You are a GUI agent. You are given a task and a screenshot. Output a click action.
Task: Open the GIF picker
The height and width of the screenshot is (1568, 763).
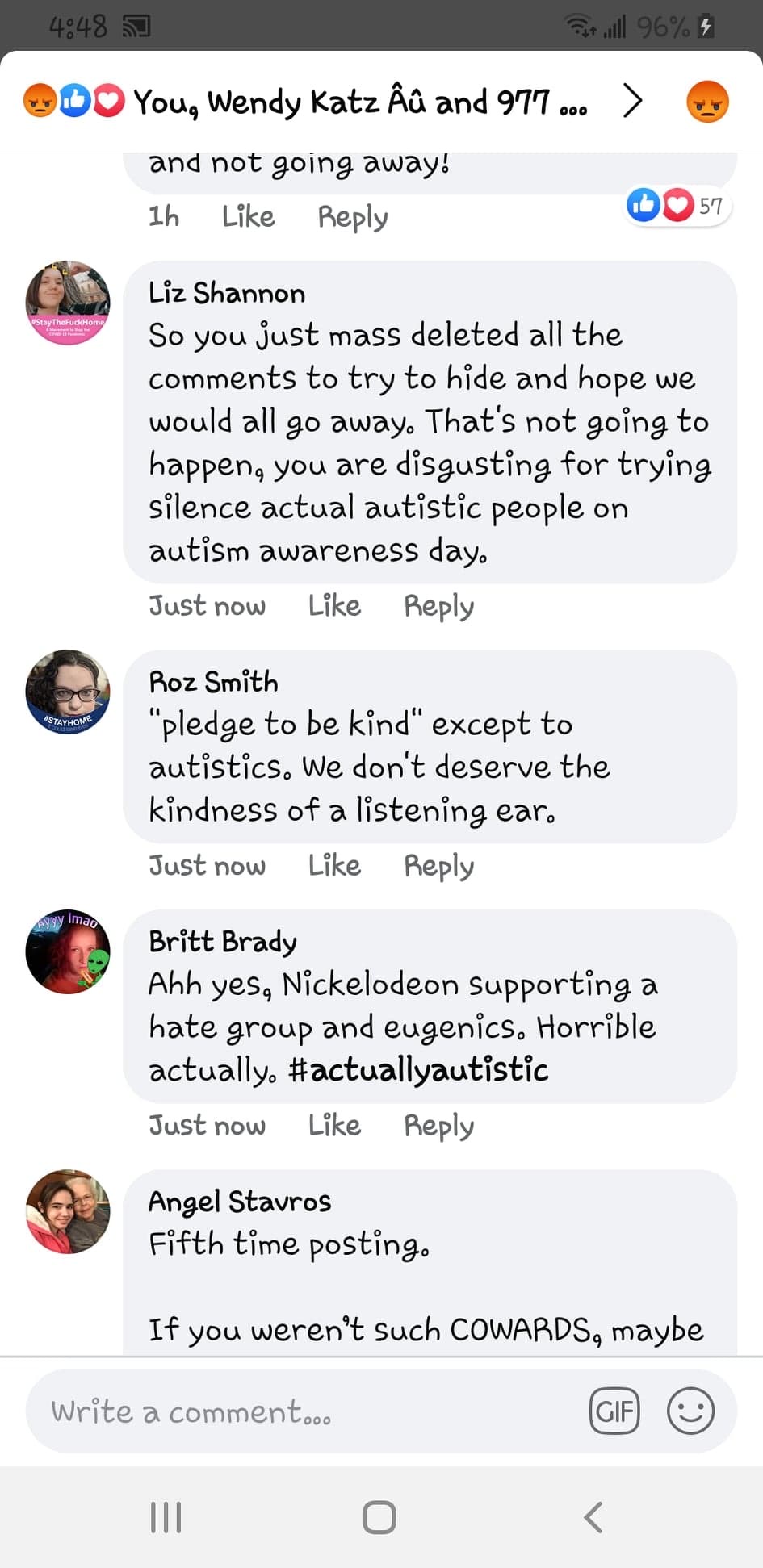614,1411
